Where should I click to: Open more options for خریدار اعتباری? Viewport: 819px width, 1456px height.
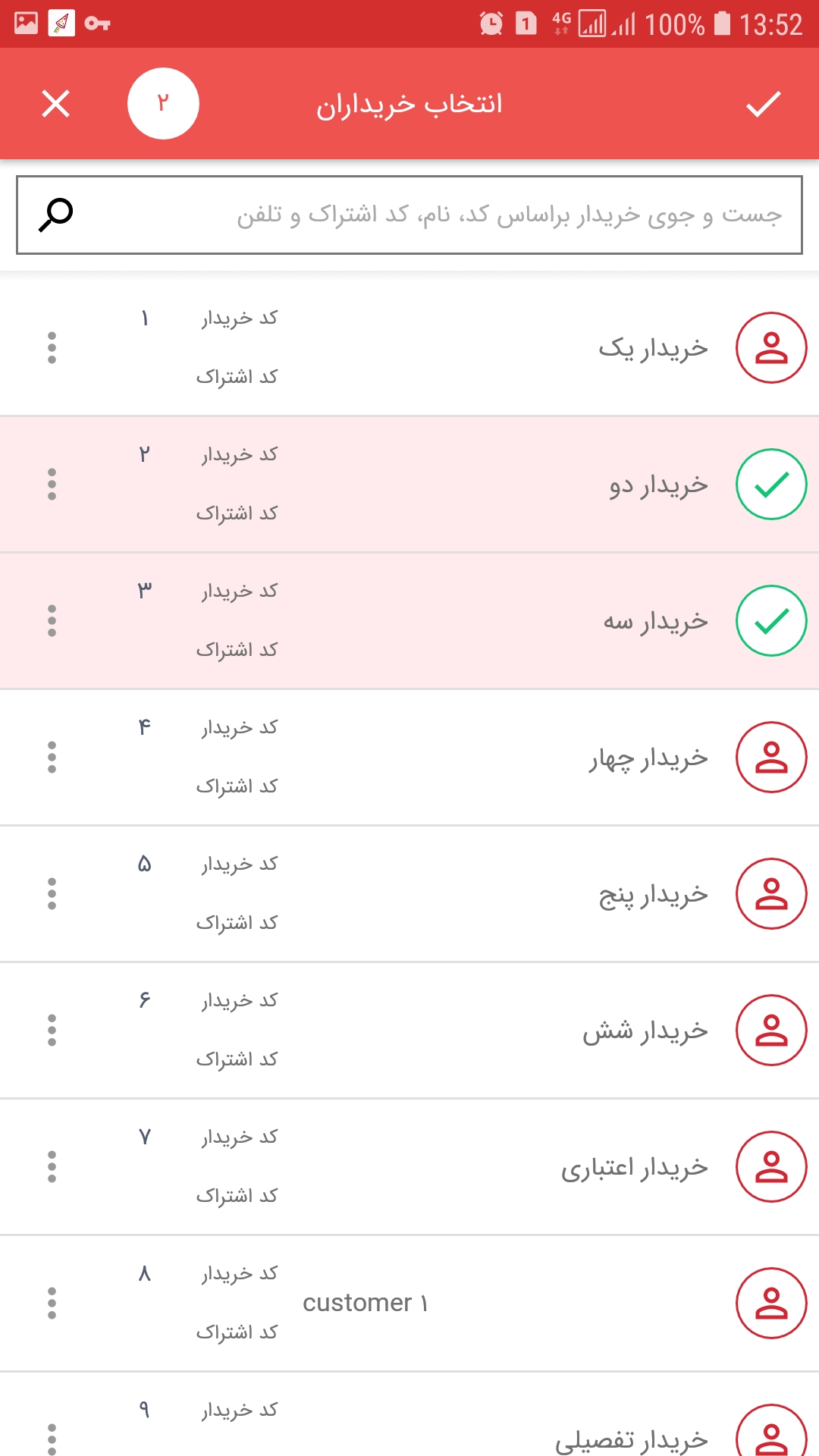[52, 1167]
